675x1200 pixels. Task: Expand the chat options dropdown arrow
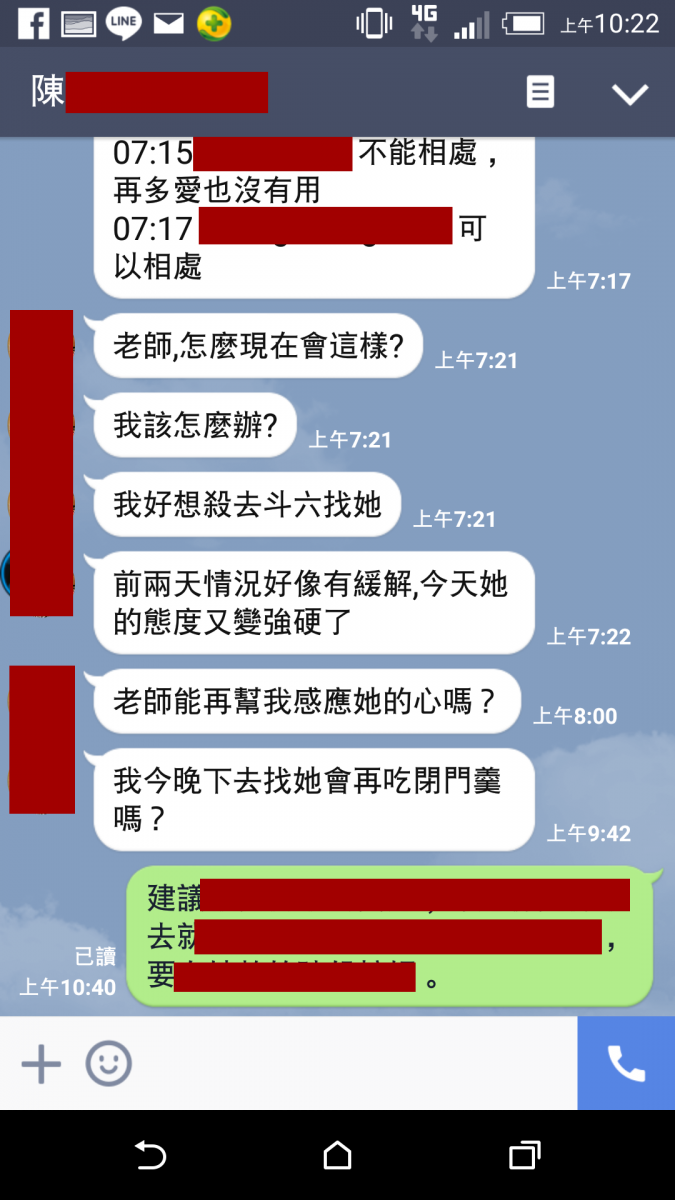(630, 94)
